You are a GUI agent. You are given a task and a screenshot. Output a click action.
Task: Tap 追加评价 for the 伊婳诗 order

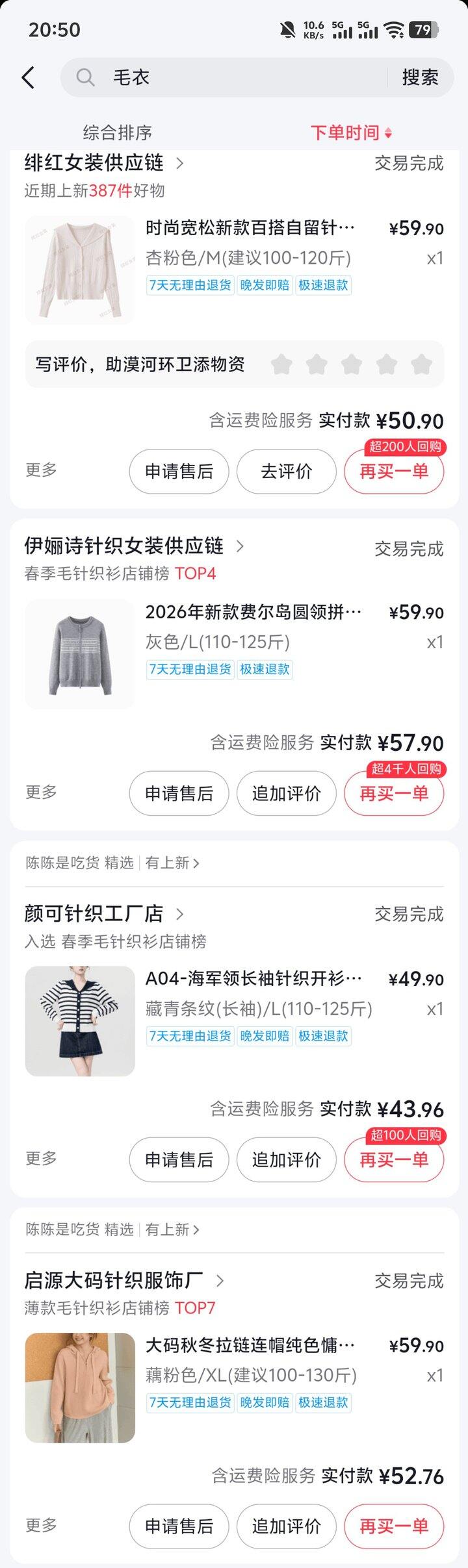point(286,793)
